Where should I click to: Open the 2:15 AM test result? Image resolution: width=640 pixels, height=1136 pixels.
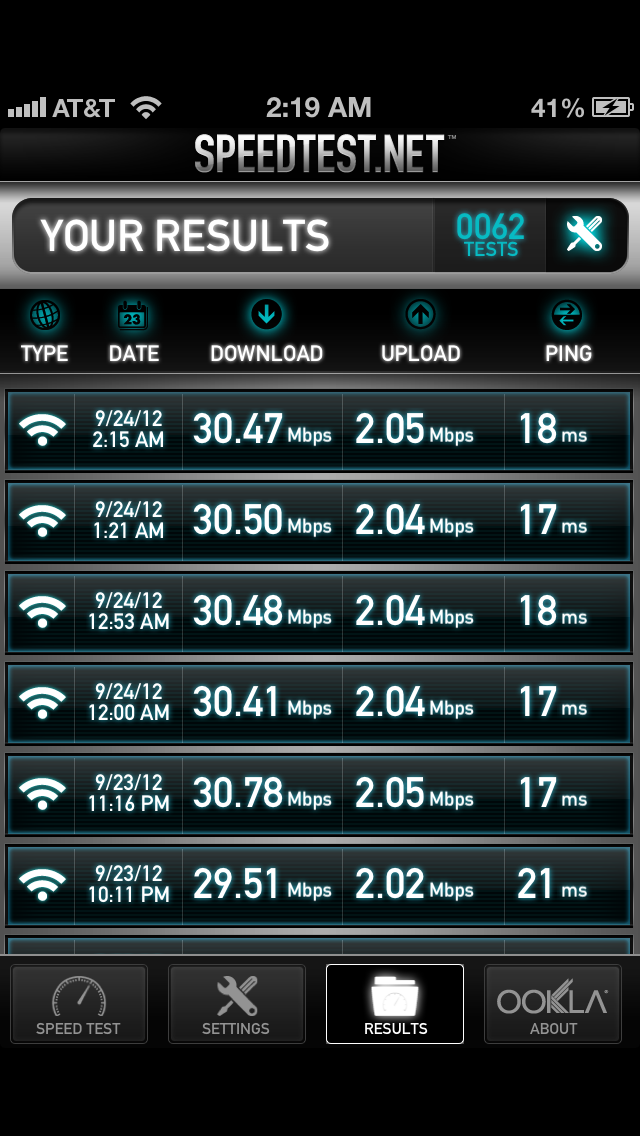(319, 430)
